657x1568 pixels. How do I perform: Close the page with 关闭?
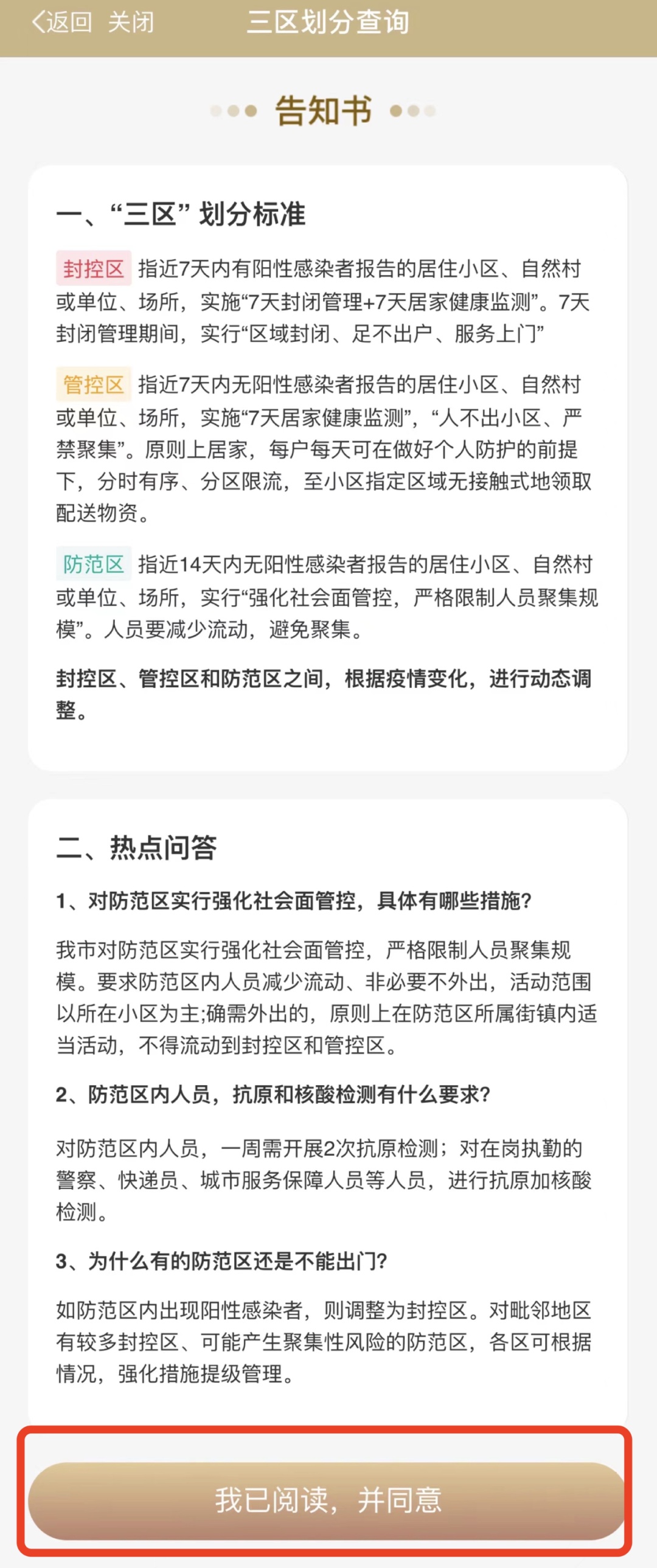click(131, 23)
